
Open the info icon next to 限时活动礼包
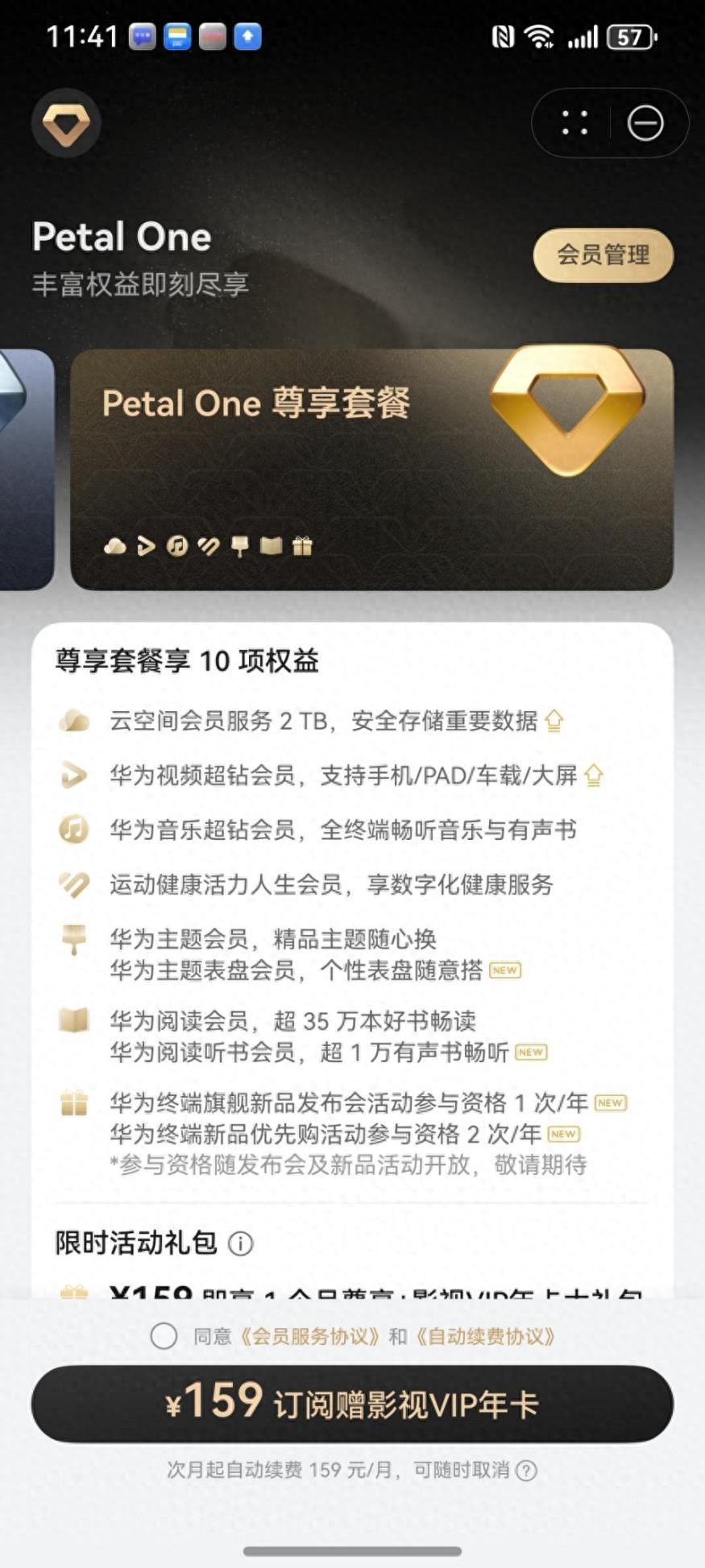coord(241,1243)
